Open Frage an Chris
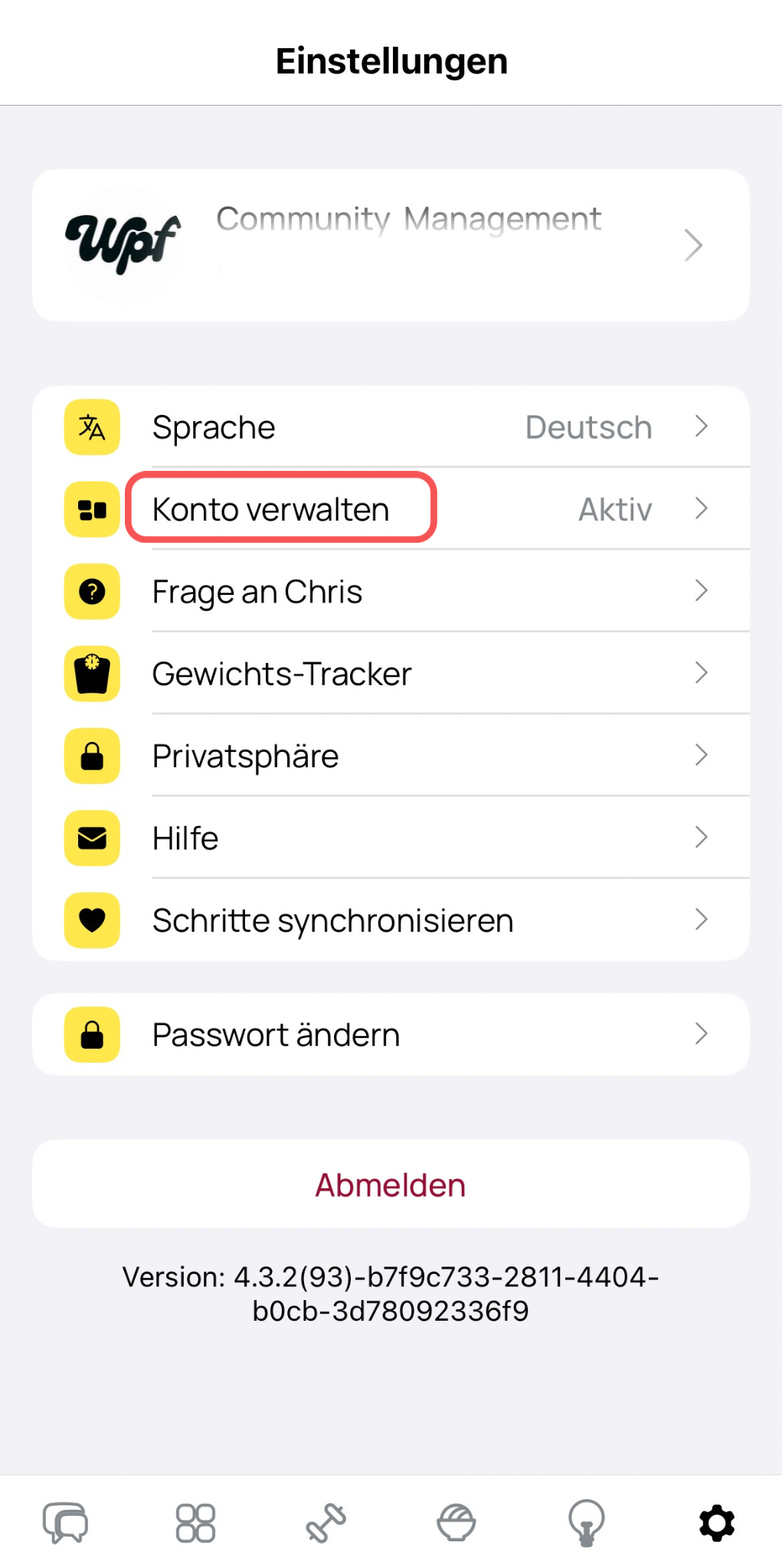Screen dimensions: 782x1568 click(x=391, y=591)
